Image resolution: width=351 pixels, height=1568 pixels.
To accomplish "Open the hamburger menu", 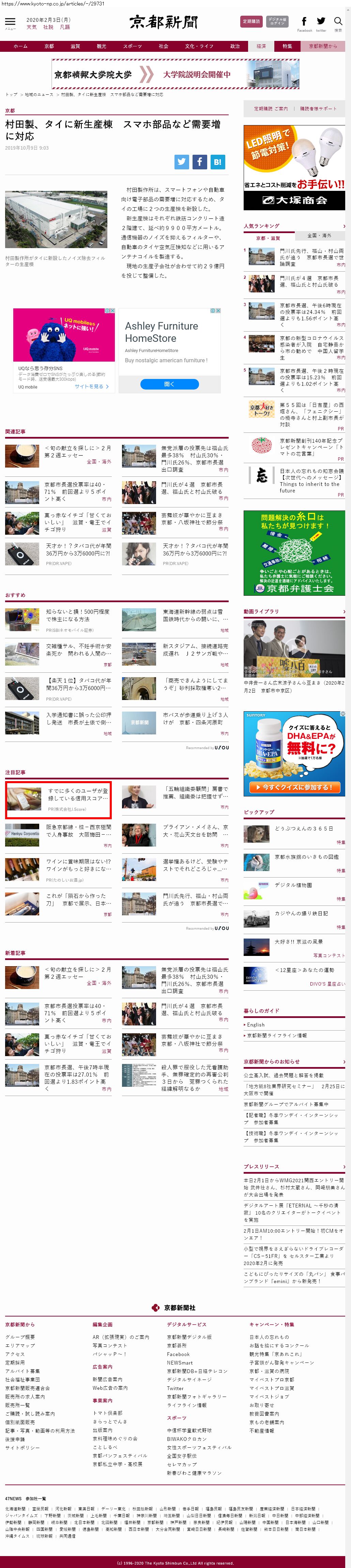I will [x=10, y=22].
